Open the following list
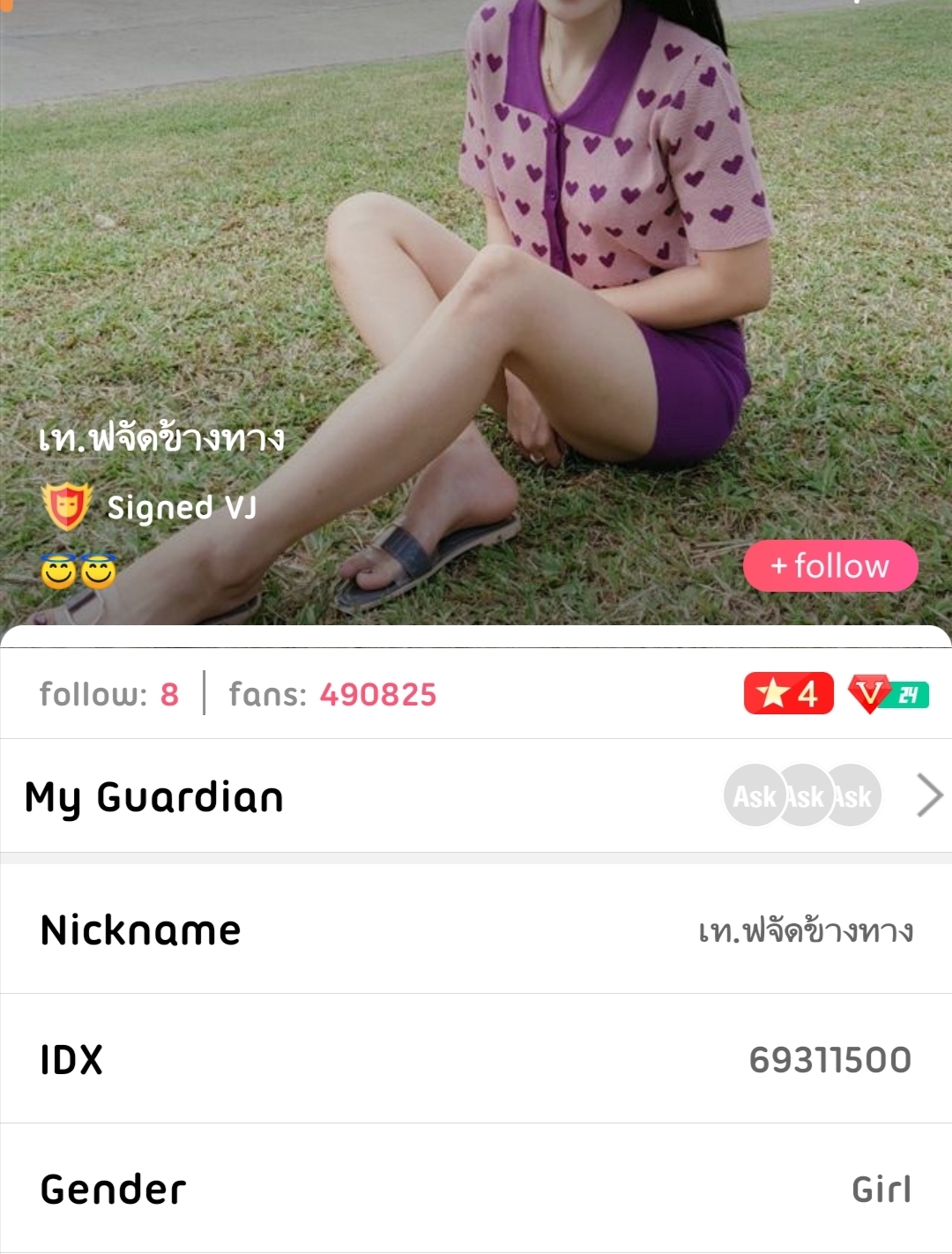This screenshot has height=1254, width=952. (109, 695)
